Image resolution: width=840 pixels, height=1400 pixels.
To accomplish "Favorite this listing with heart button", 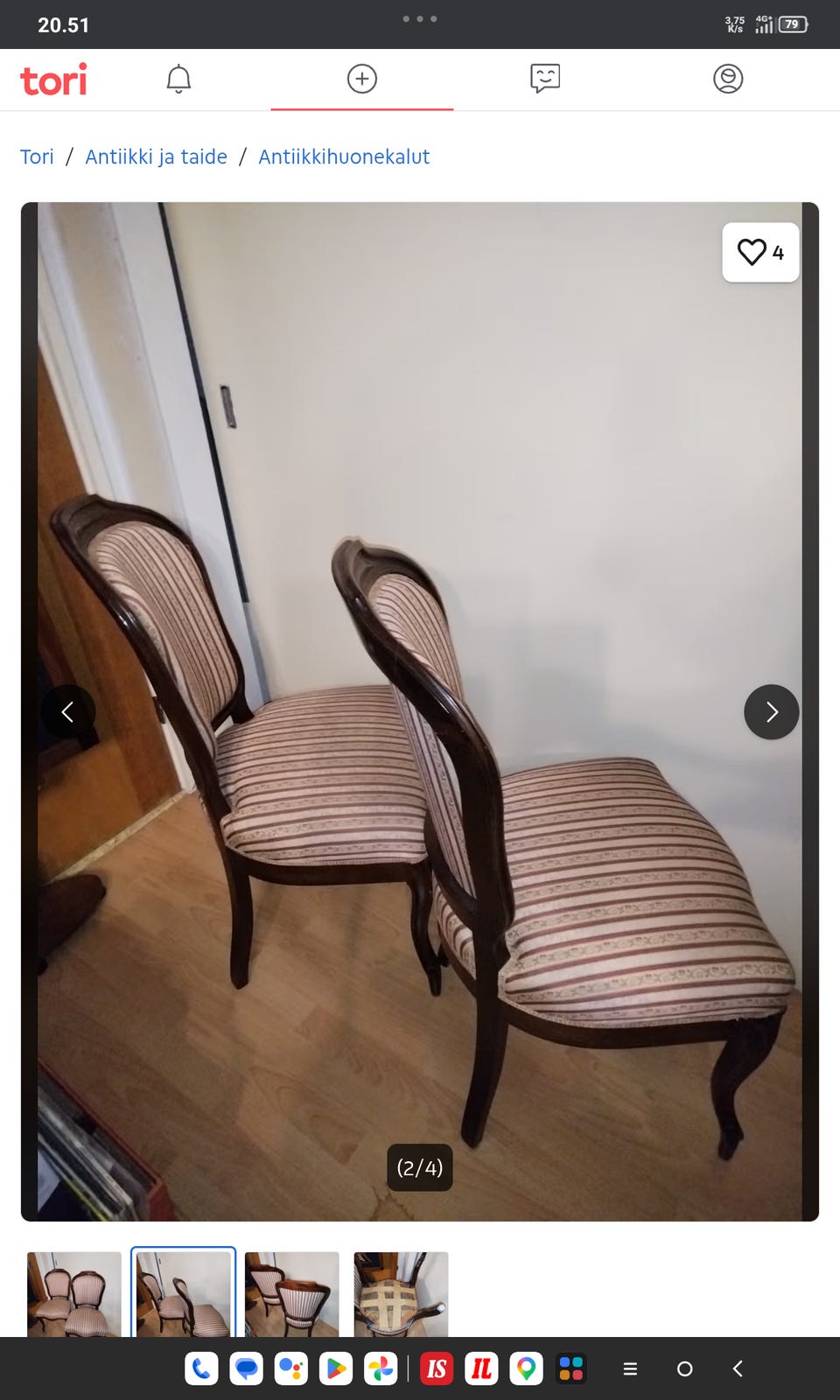I will point(760,252).
